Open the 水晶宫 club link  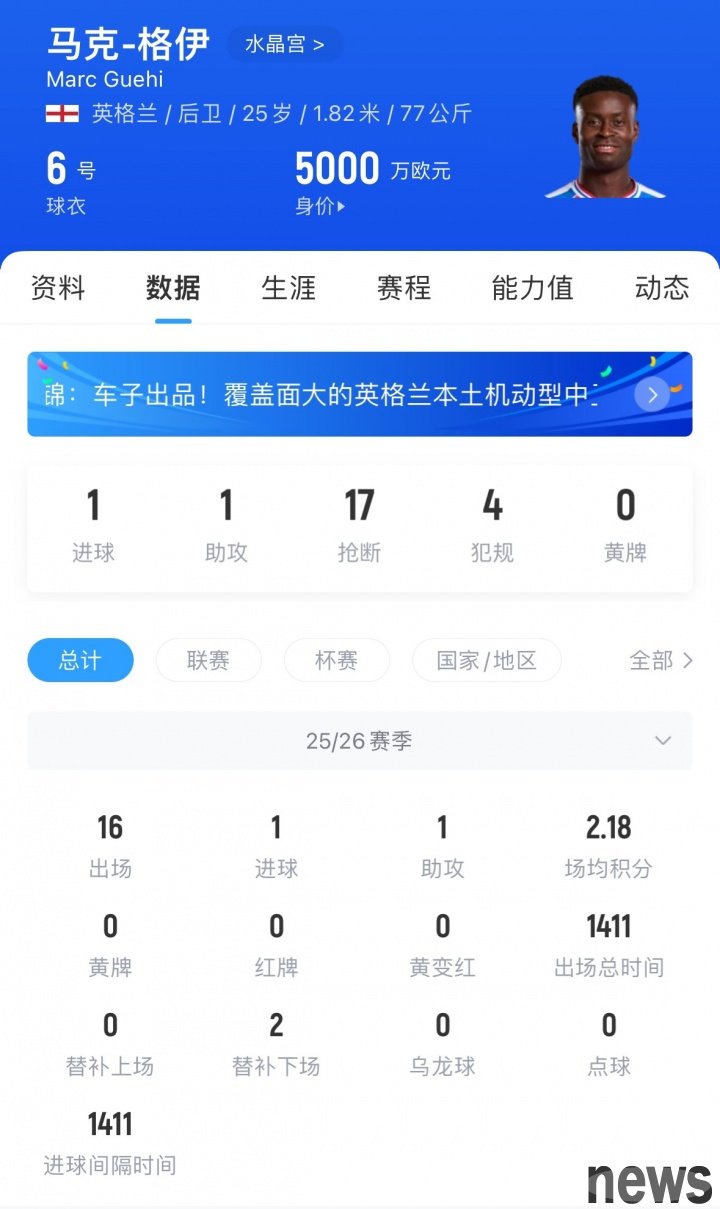[284, 44]
